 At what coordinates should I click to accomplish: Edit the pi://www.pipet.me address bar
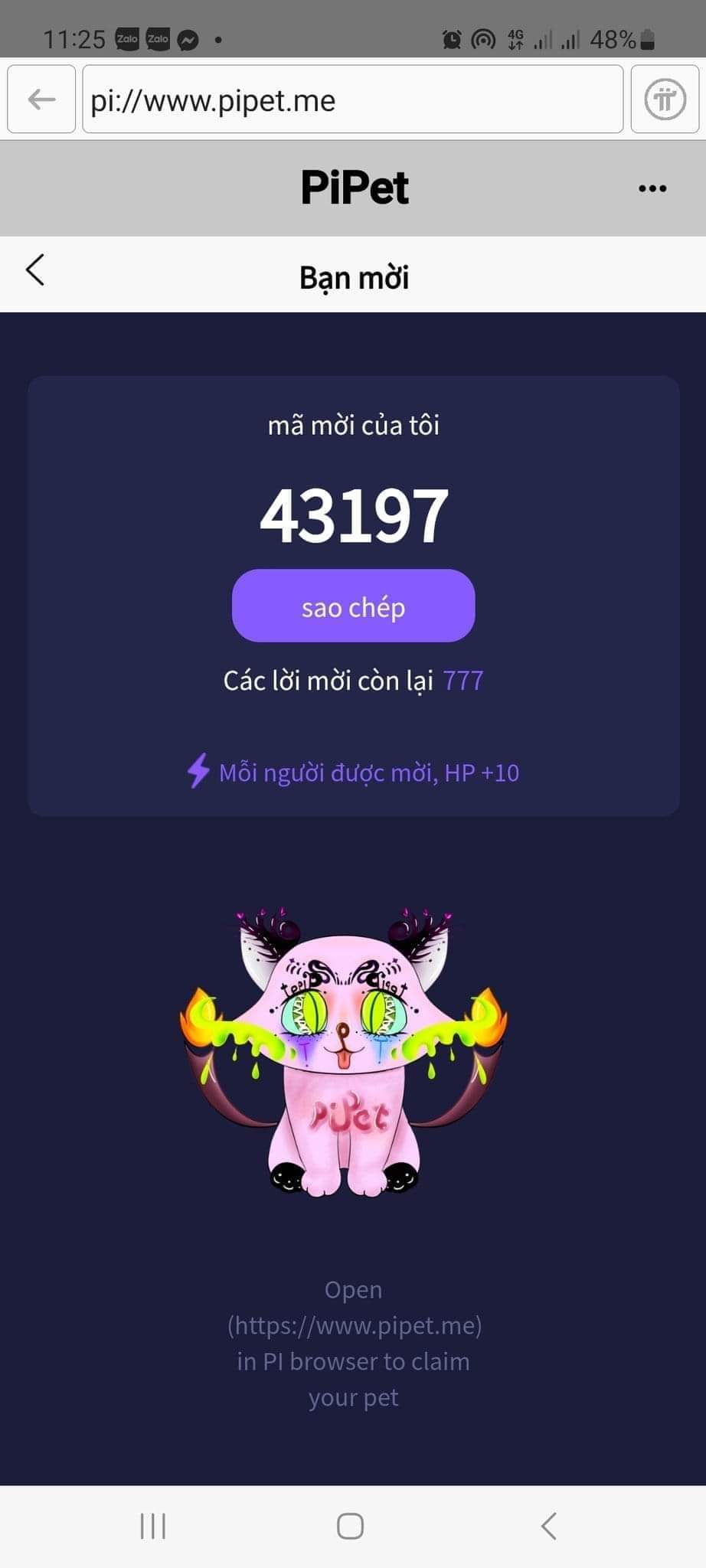[x=352, y=100]
